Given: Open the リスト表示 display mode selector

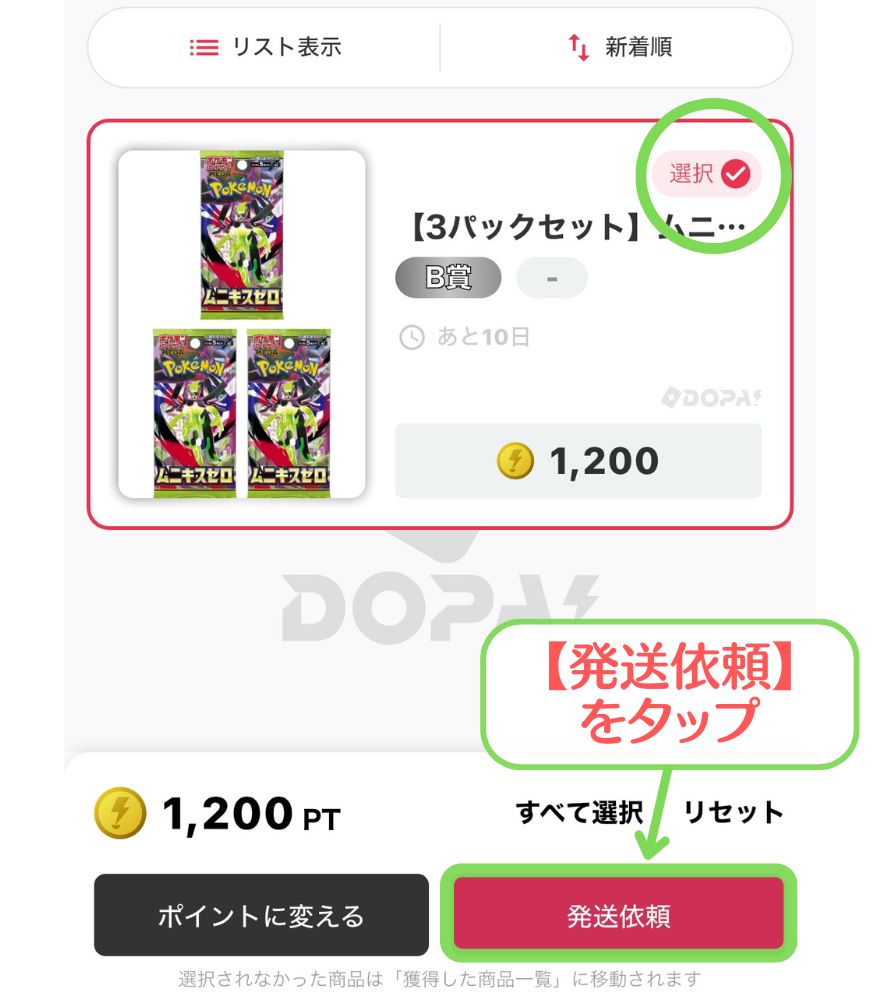Looking at the screenshot, I should 265,46.
